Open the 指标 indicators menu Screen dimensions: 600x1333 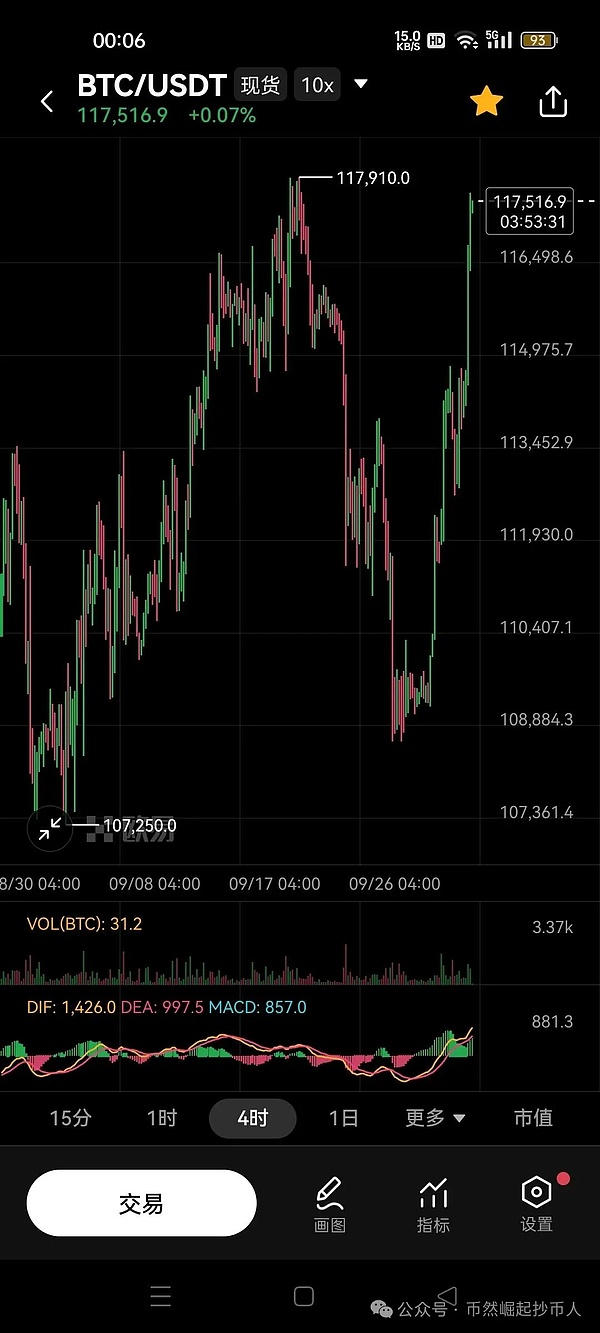[x=433, y=1204]
